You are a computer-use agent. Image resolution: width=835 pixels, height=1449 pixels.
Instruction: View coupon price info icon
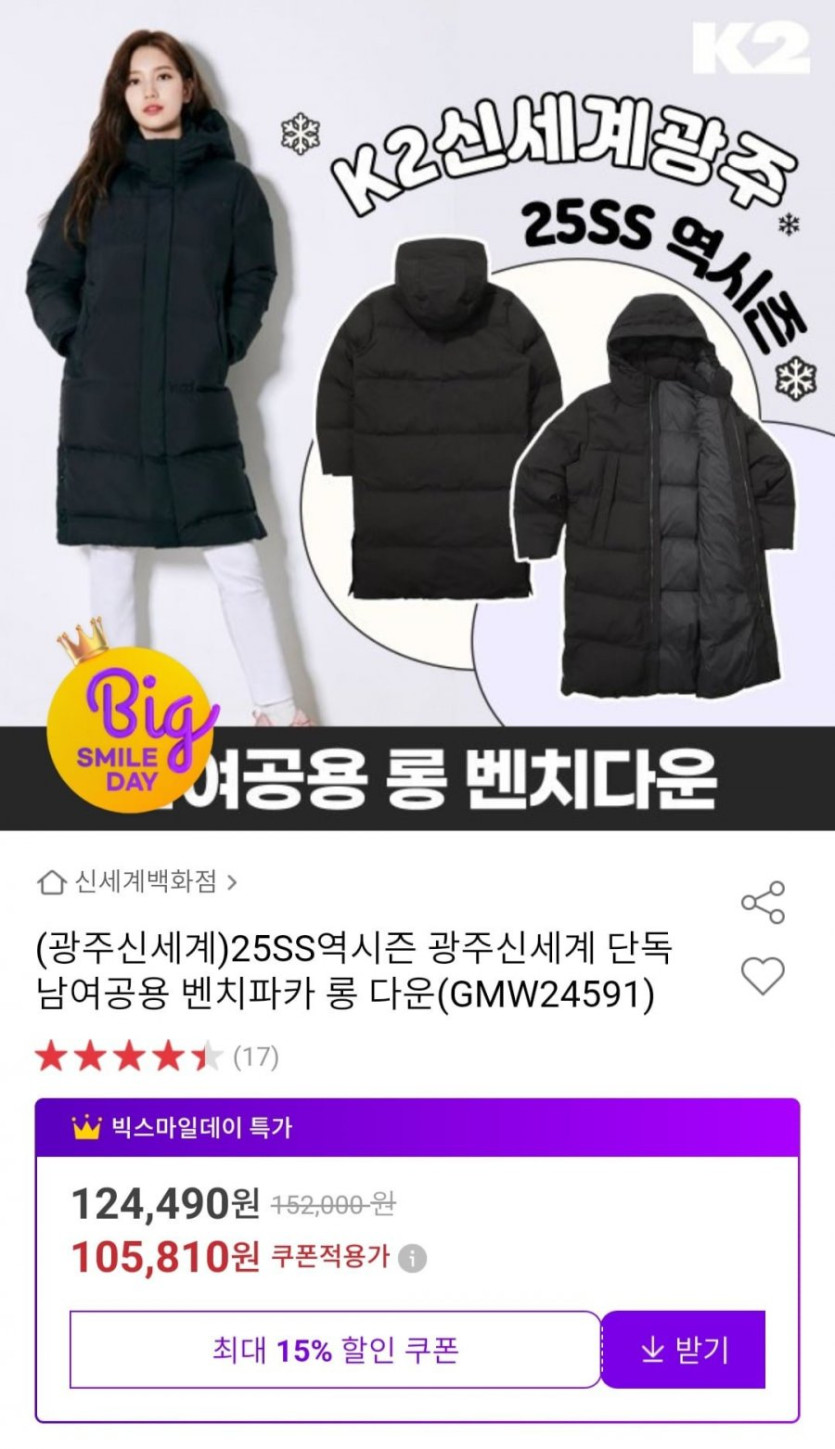[x=412, y=1258]
